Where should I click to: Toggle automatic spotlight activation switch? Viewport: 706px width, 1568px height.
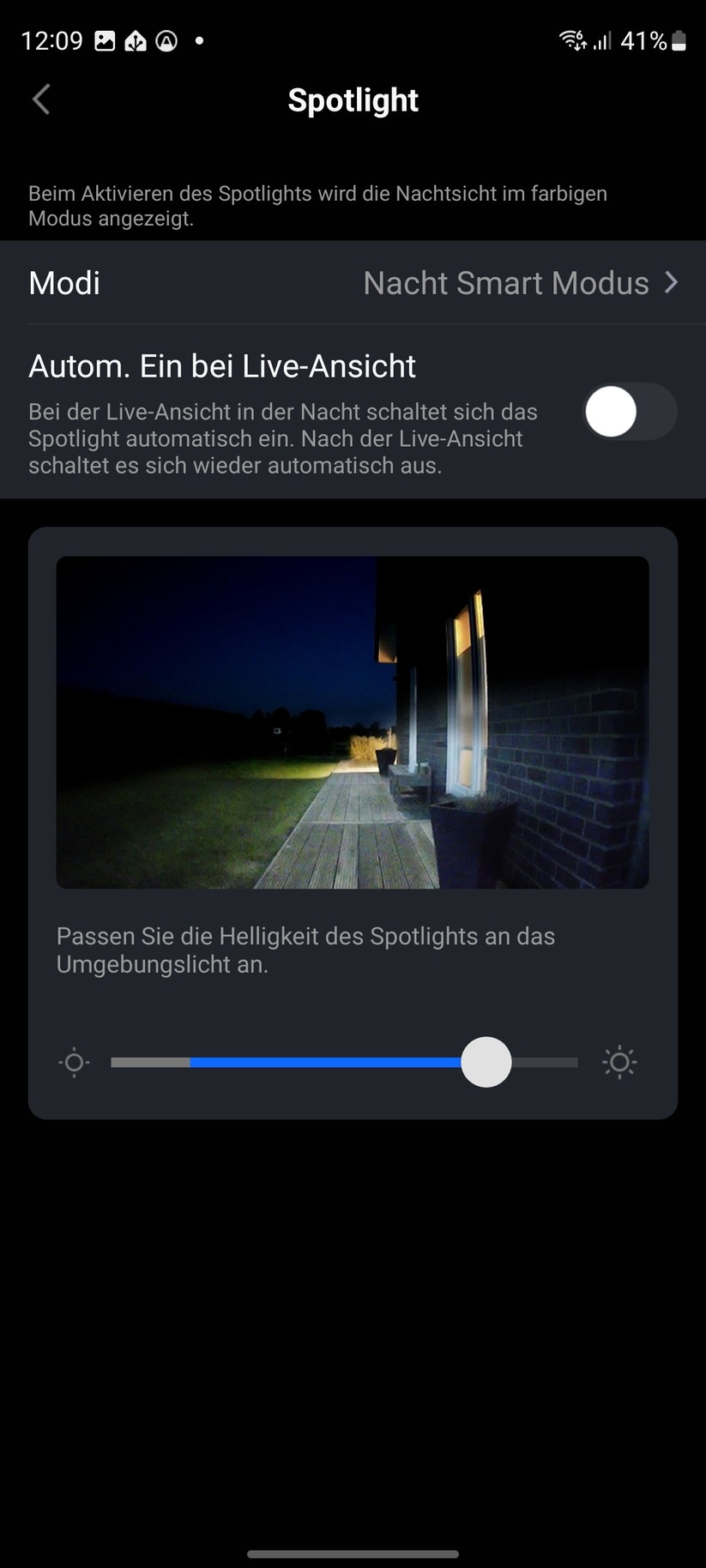(630, 412)
